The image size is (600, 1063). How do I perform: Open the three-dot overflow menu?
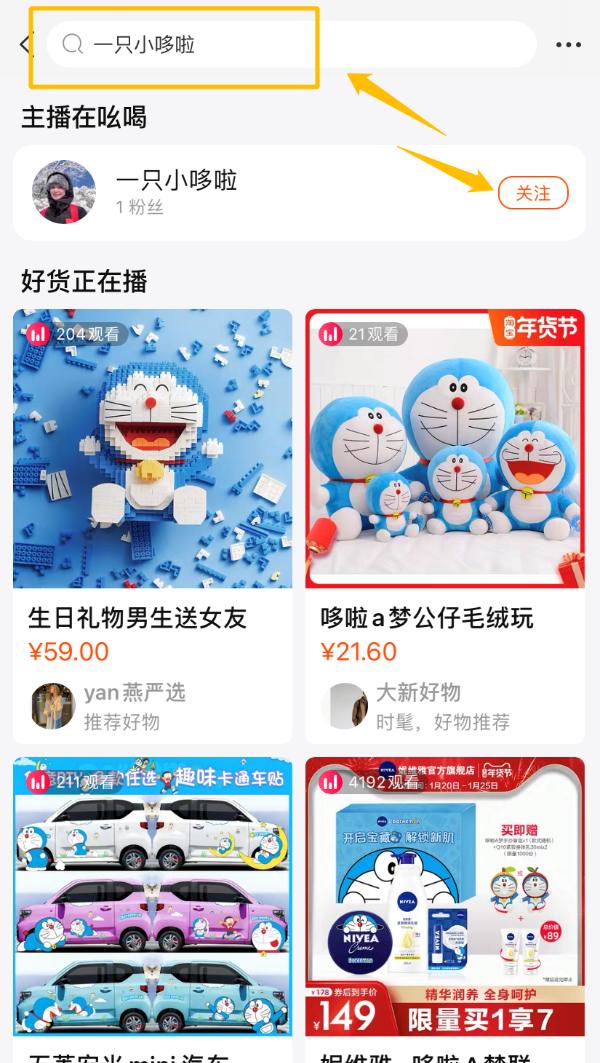(568, 45)
